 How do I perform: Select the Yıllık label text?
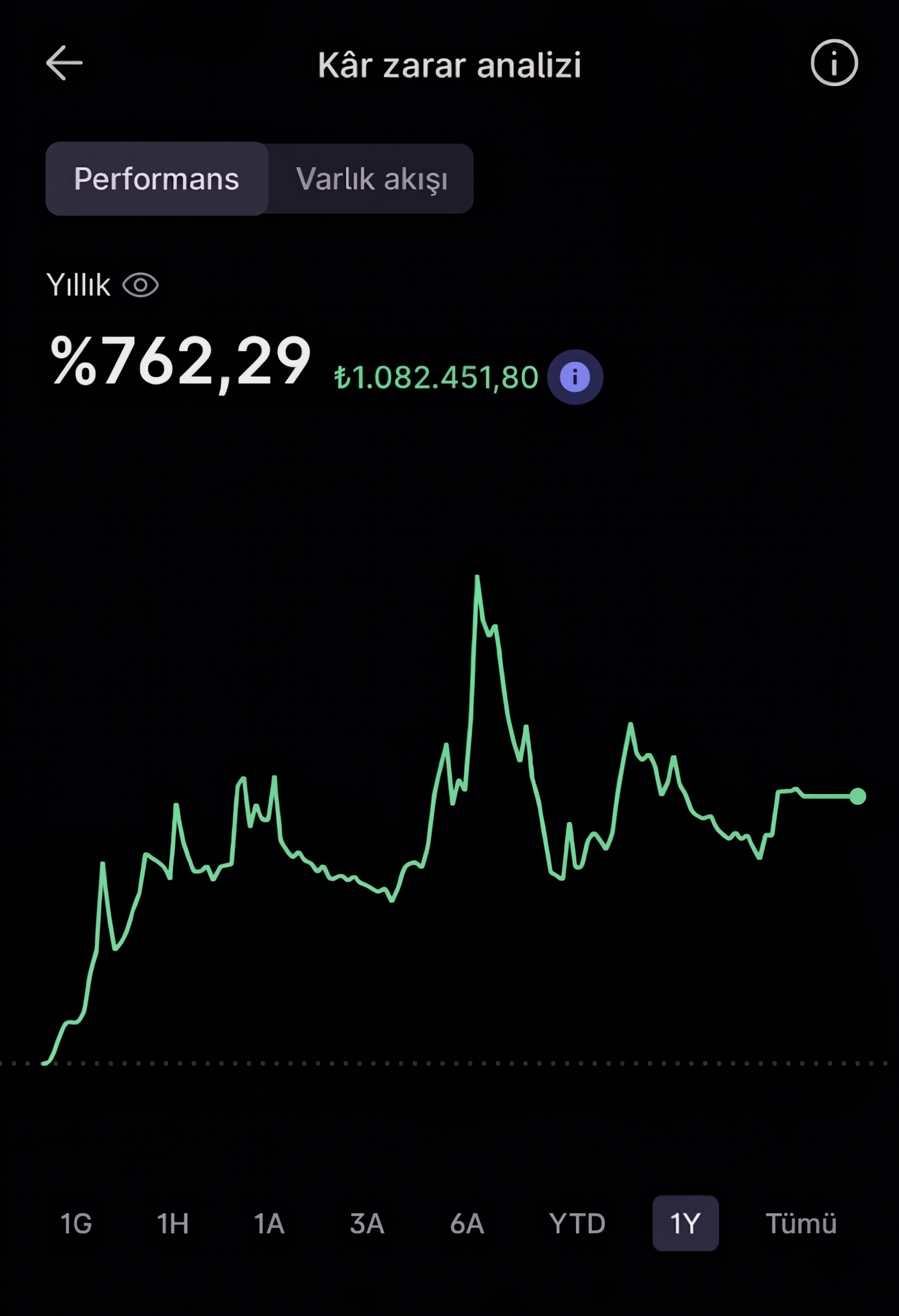(80, 285)
